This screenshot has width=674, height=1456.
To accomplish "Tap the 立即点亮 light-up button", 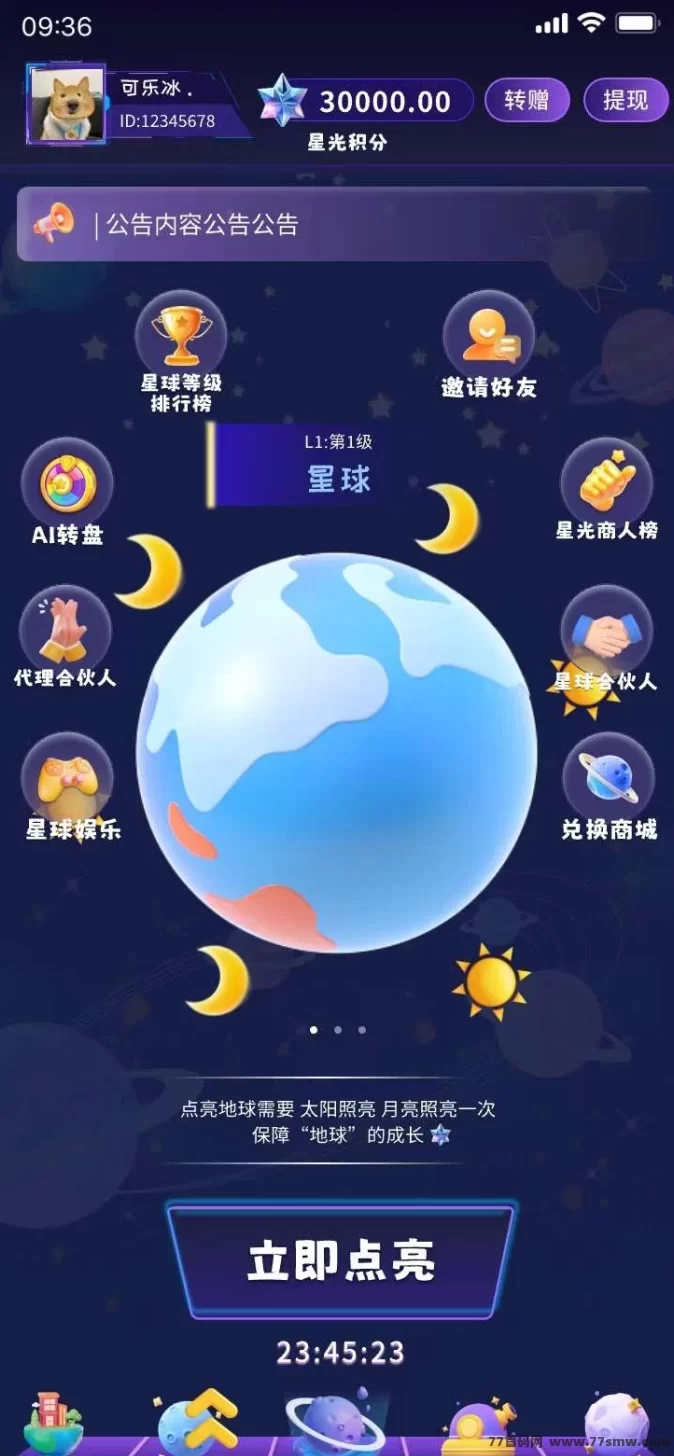I will (340, 1262).
